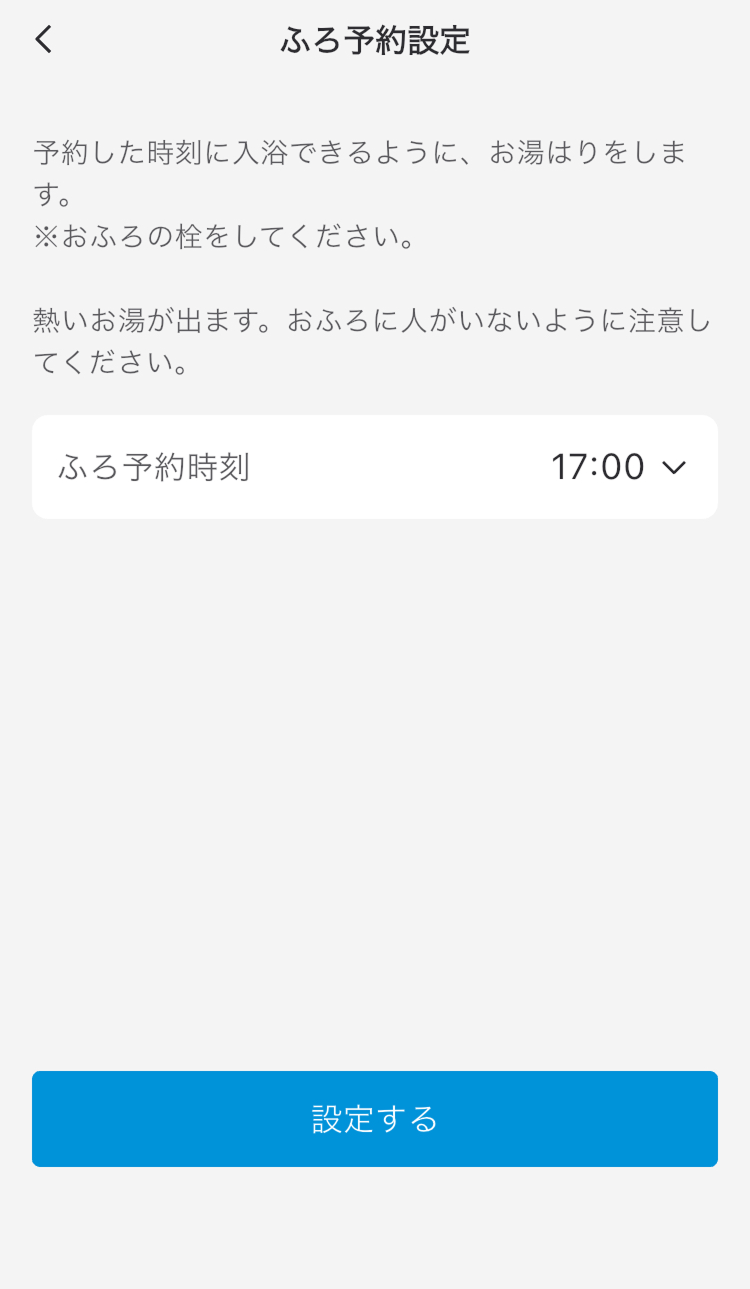Image resolution: width=750 pixels, height=1289 pixels.
Task: Go back from ふろ予約設定 screen
Action: 43,40
